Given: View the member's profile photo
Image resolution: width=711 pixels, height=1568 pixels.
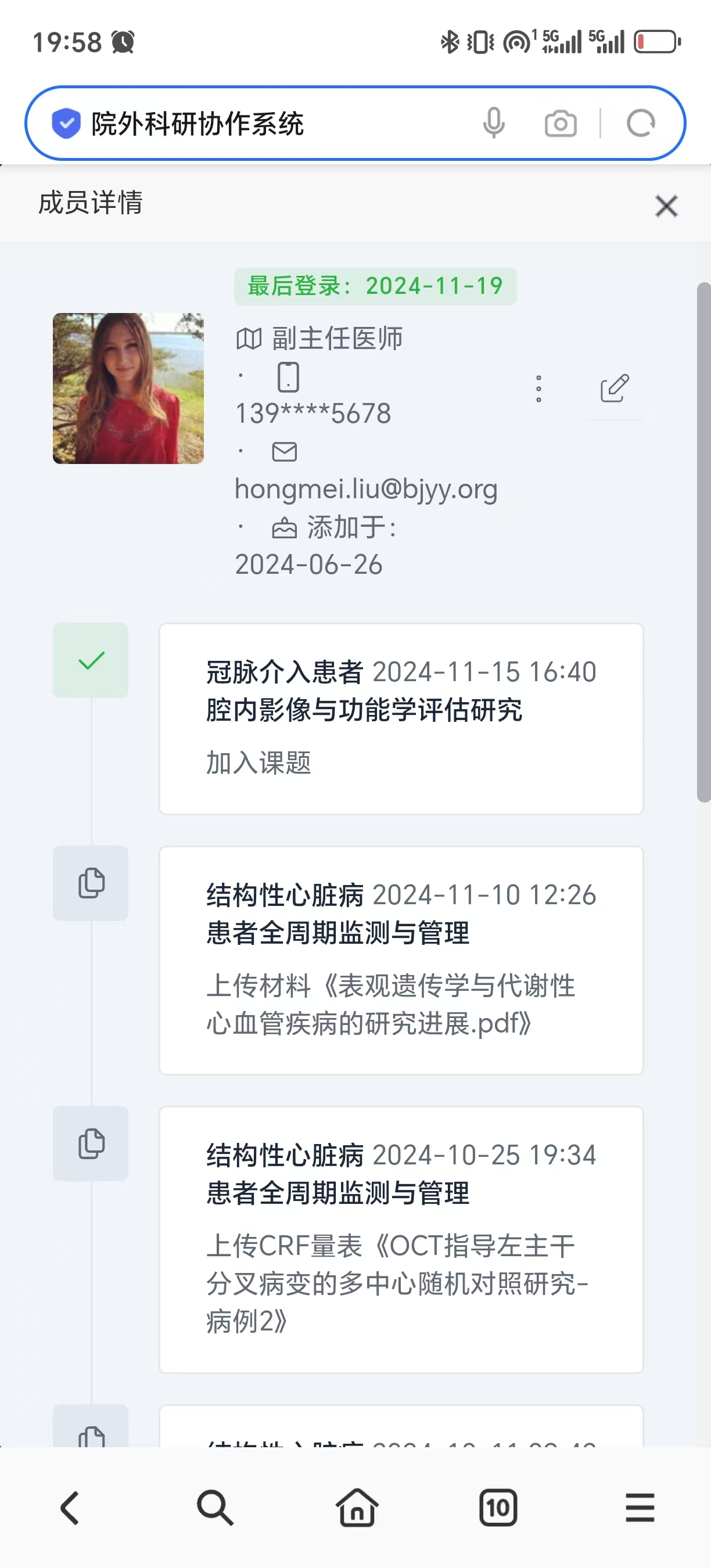Looking at the screenshot, I should tap(128, 389).
